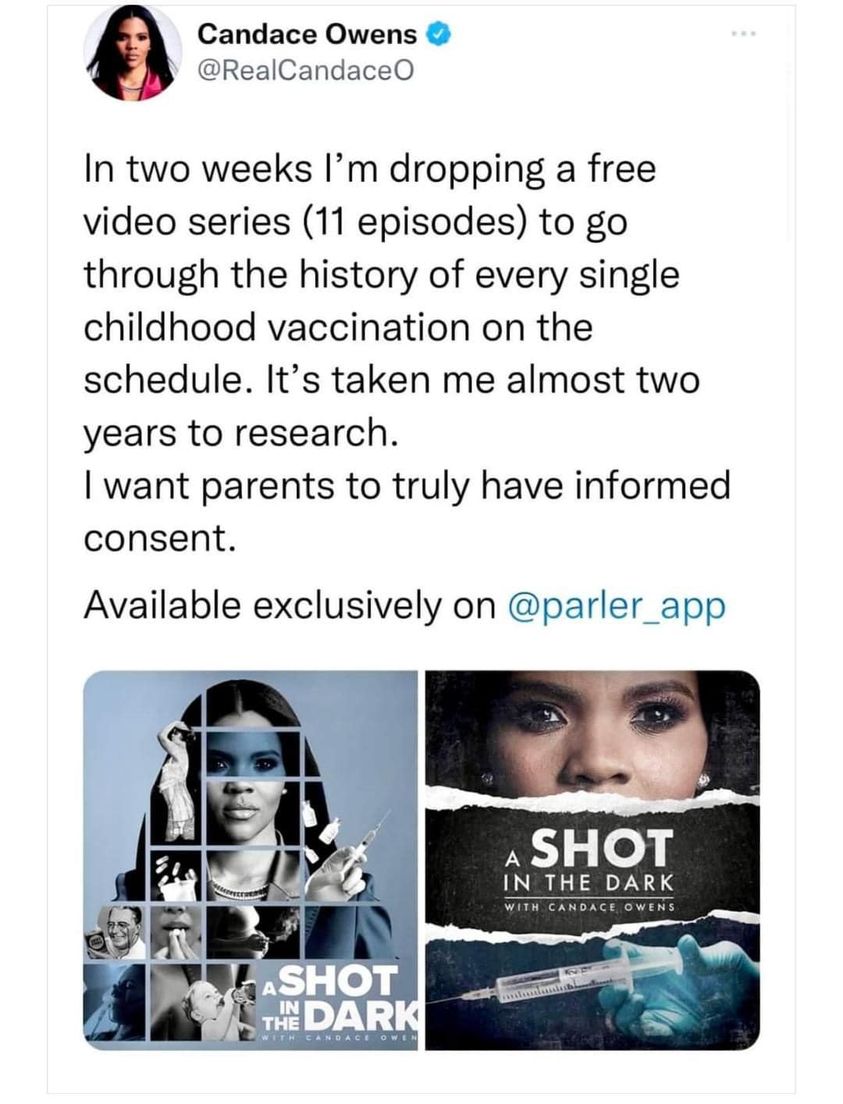The width and height of the screenshot is (843, 1104).
Task: Open the torn-paper syringe poster image
Action: point(592,859)
